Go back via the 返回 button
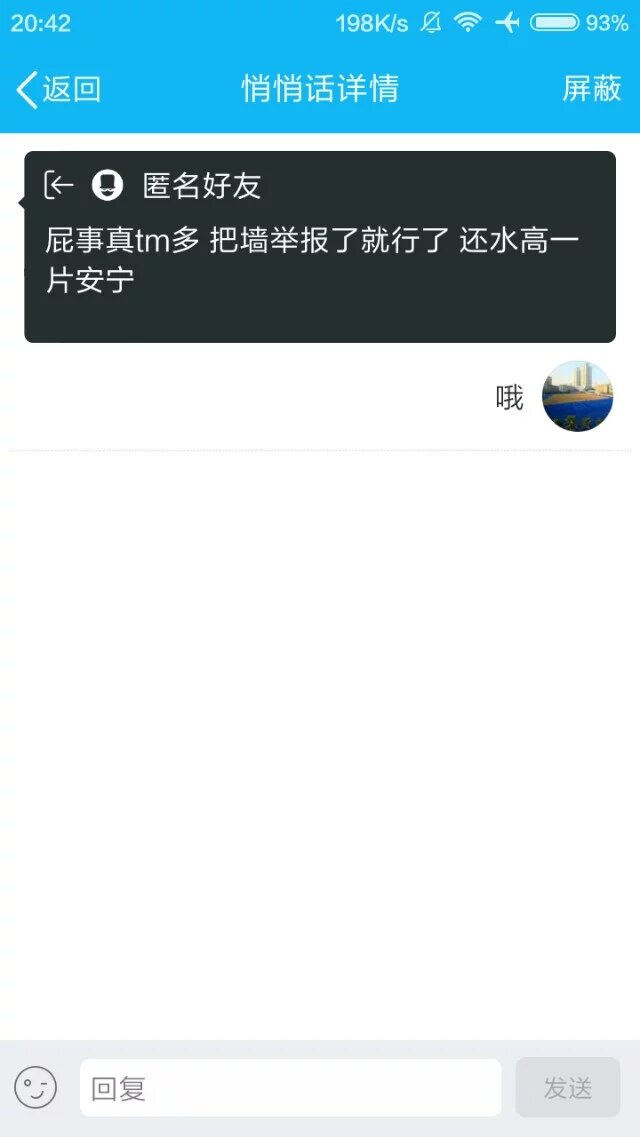This screenshot has height=1137, width=640. [x=58, y=89]
